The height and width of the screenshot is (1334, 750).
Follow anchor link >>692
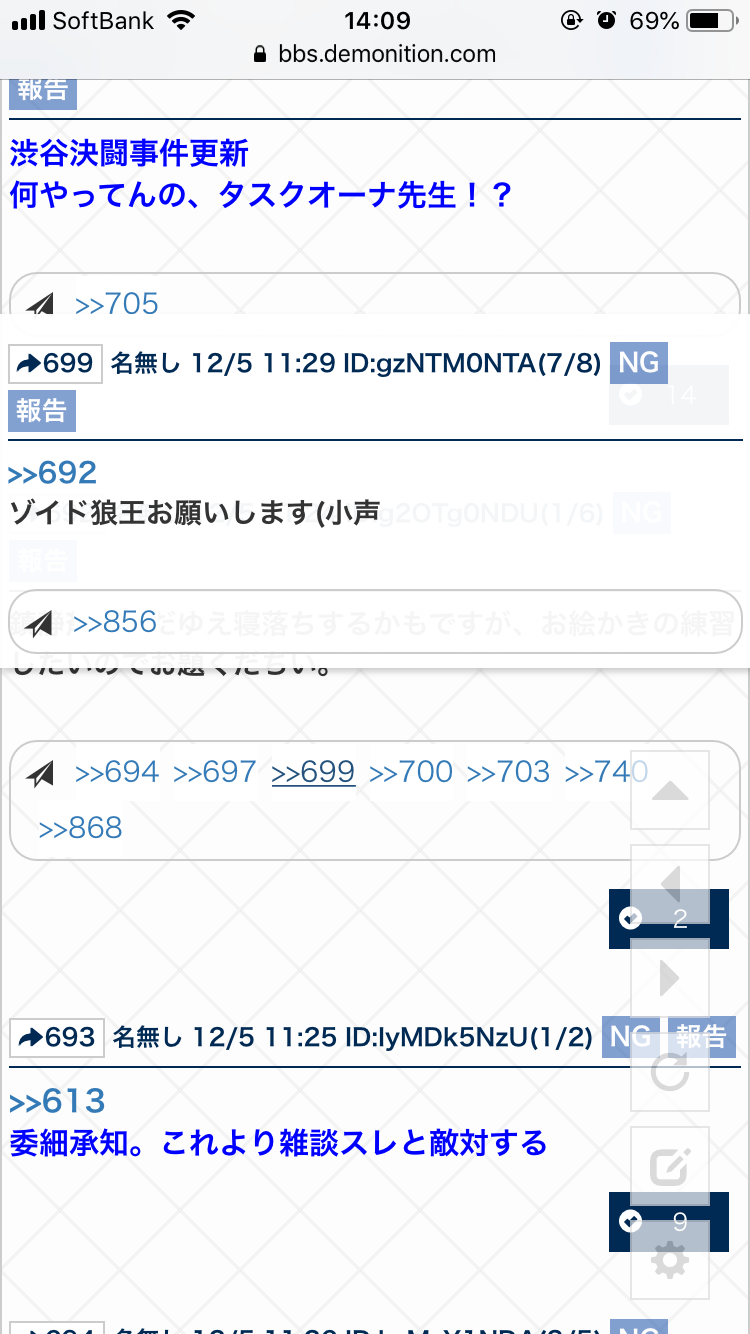[53, 472]
